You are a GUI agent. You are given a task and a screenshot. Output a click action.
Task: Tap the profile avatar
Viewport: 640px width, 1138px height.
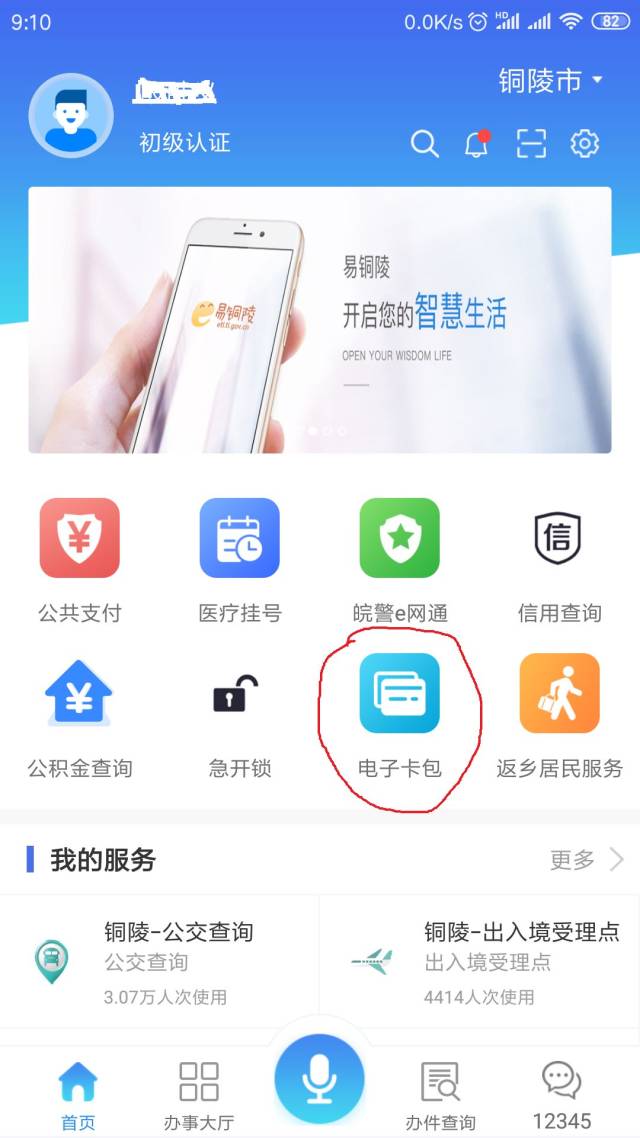71,115
